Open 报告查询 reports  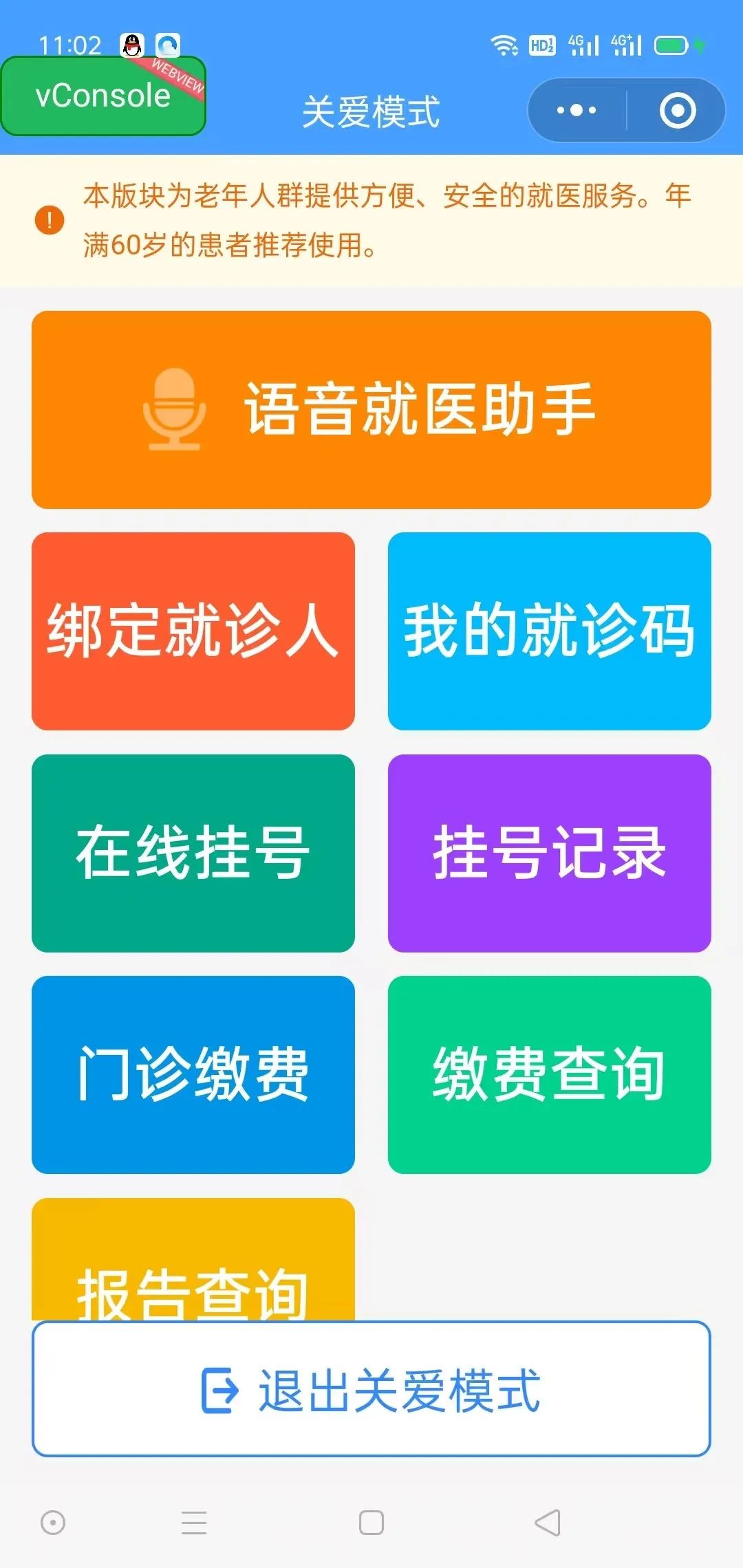pyautogui.click(x=193, y=1260)
